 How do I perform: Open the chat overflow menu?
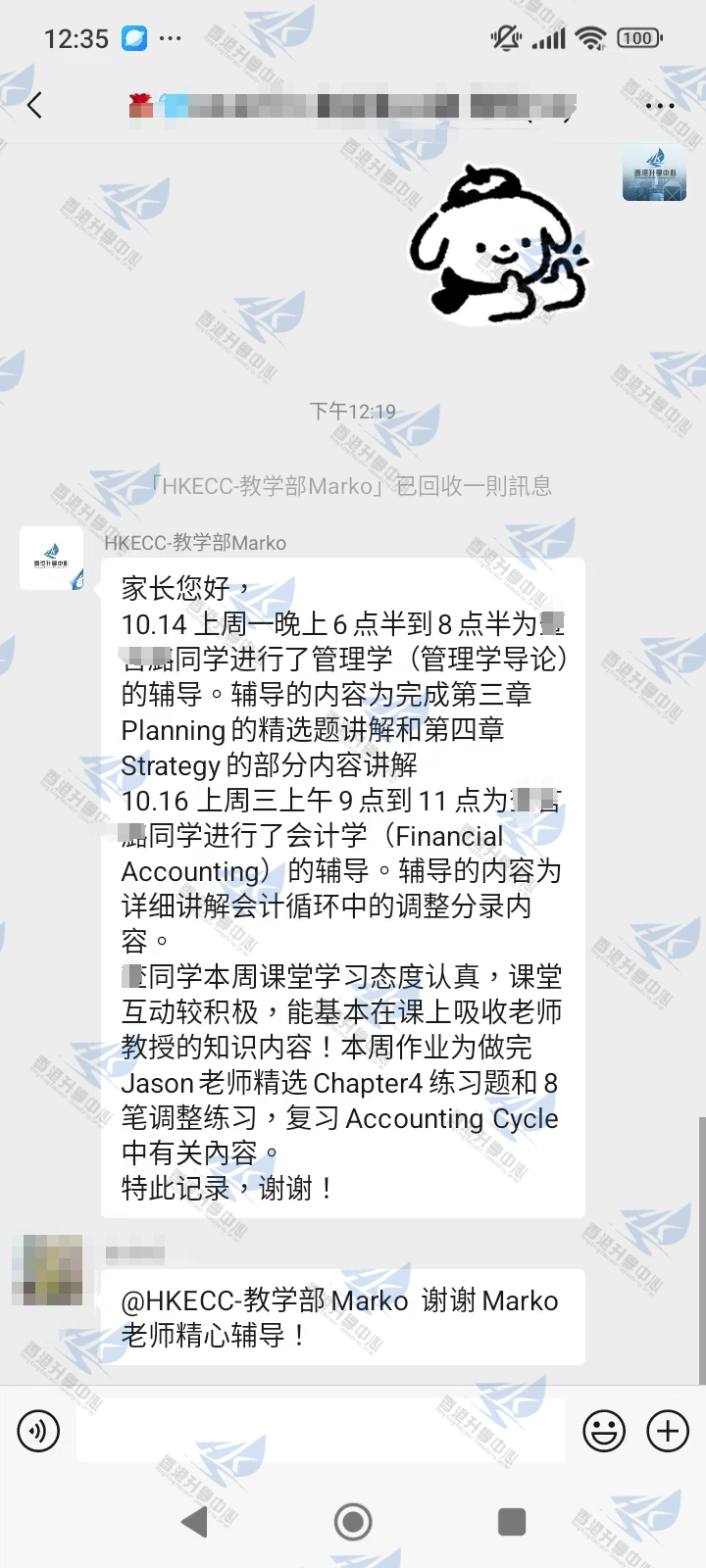(660, 105)
